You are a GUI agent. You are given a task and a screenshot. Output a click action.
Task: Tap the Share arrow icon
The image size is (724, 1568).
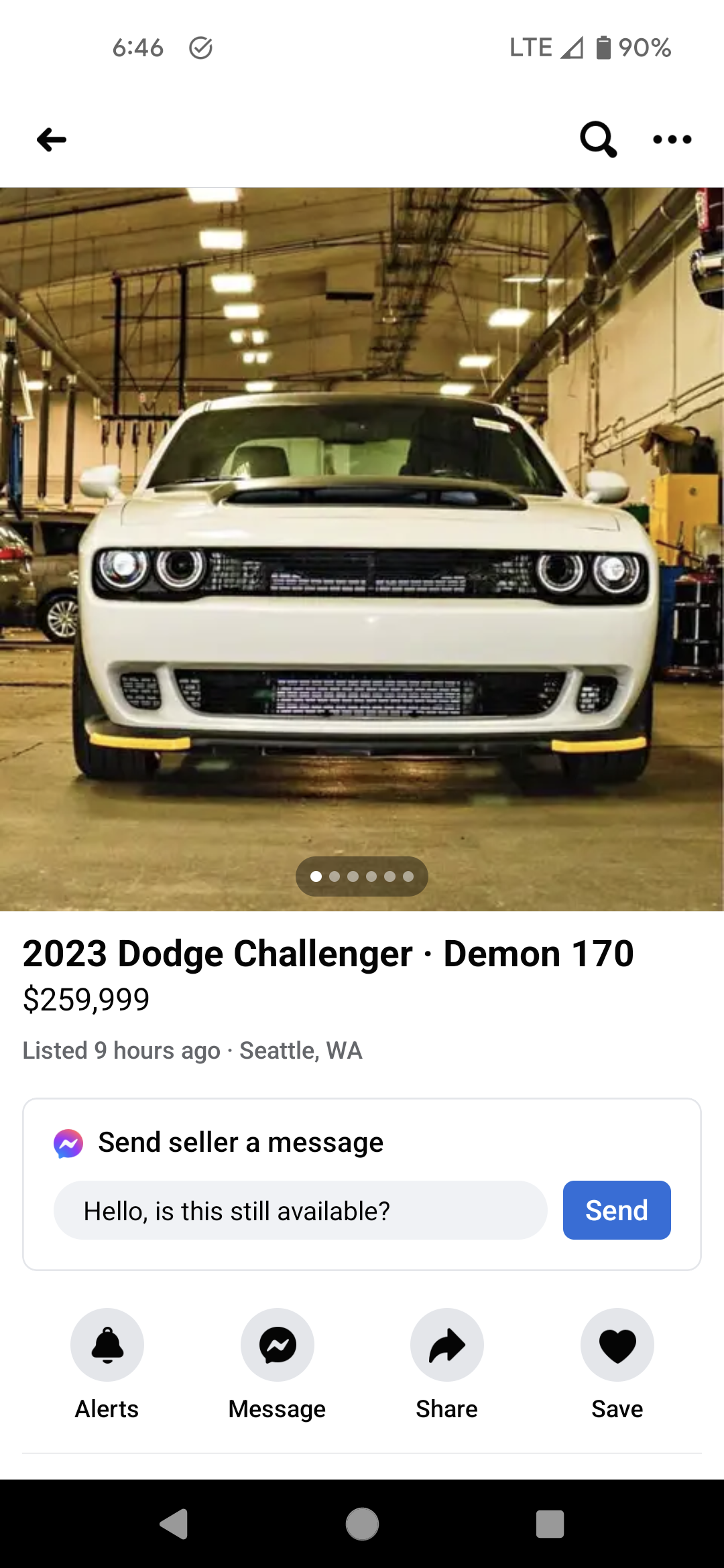click(446, 1344)
